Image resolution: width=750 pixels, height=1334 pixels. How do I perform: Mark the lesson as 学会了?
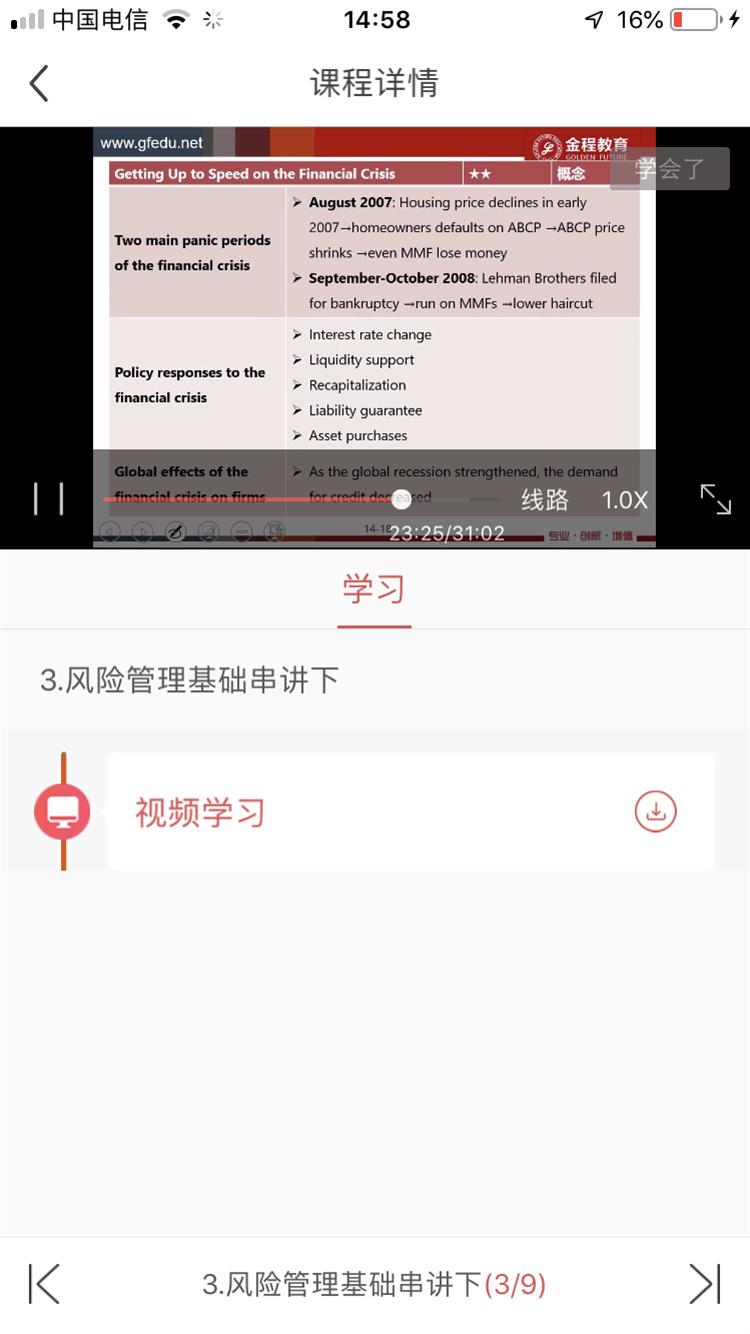670,169
